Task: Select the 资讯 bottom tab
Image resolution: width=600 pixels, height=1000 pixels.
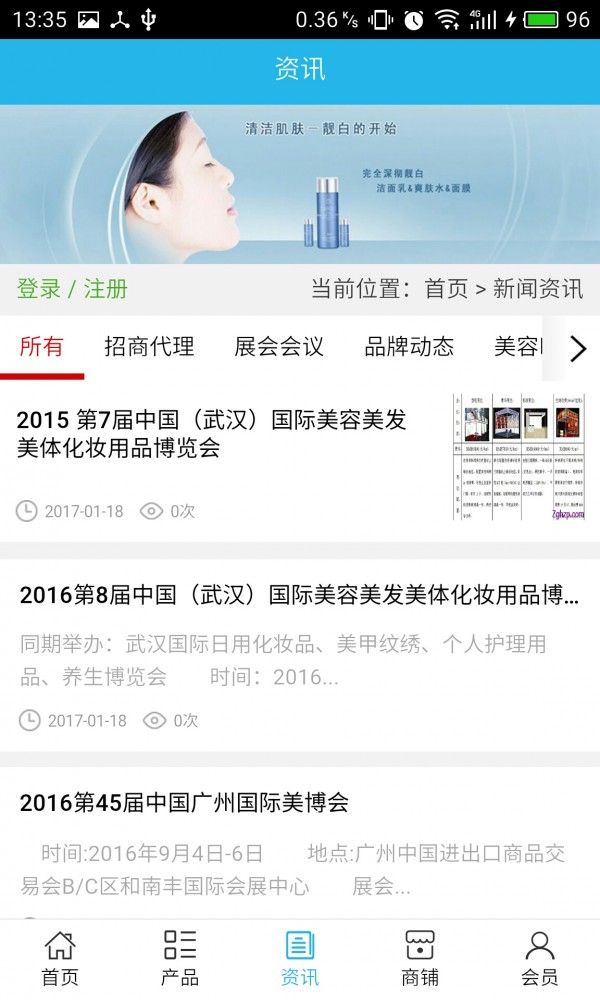Action: coord(300,958)
